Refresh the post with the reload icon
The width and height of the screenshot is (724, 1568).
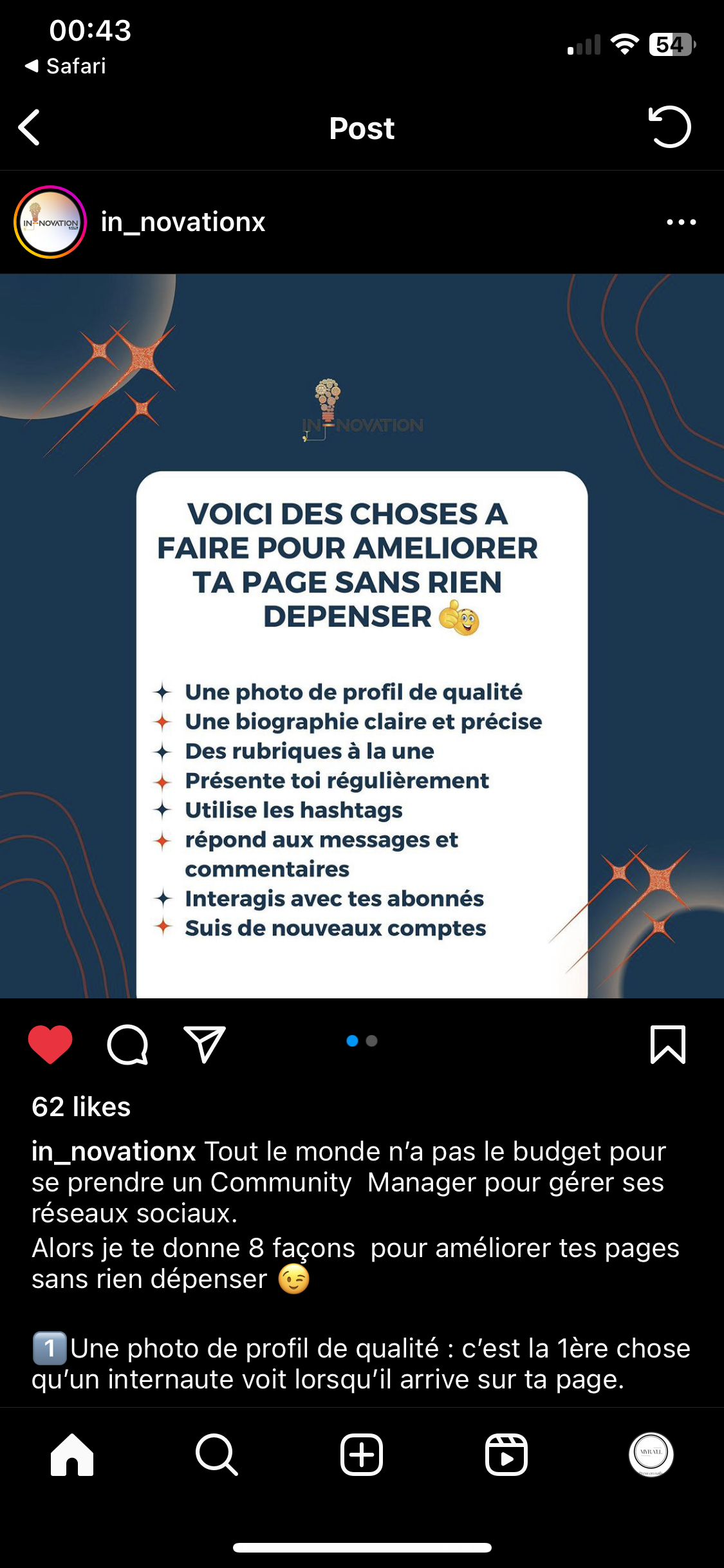click(669, 127)
